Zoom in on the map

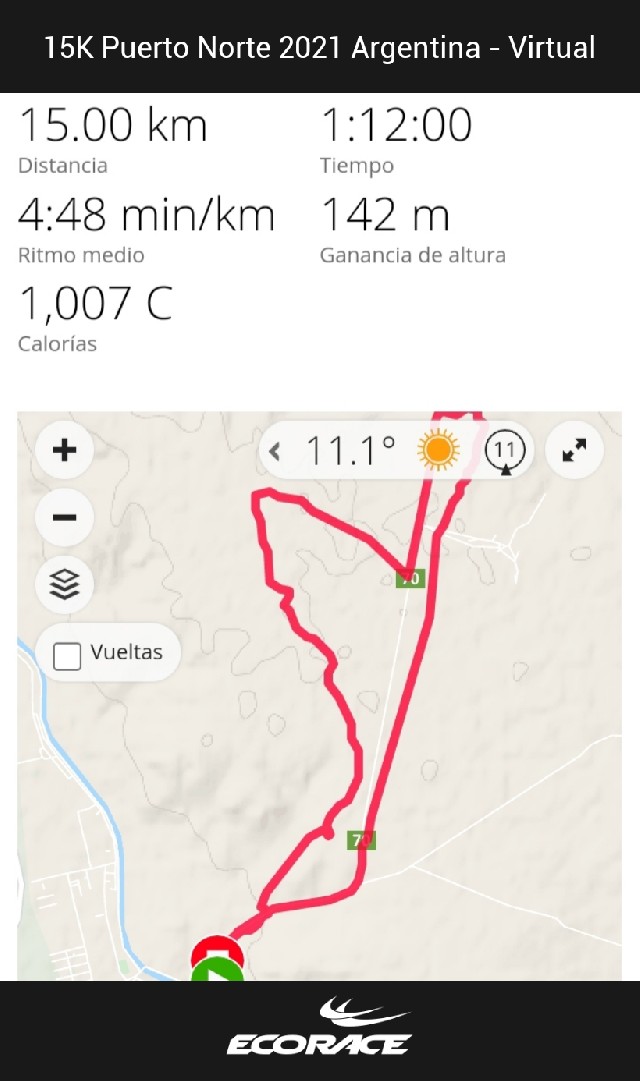pos(64,450)
